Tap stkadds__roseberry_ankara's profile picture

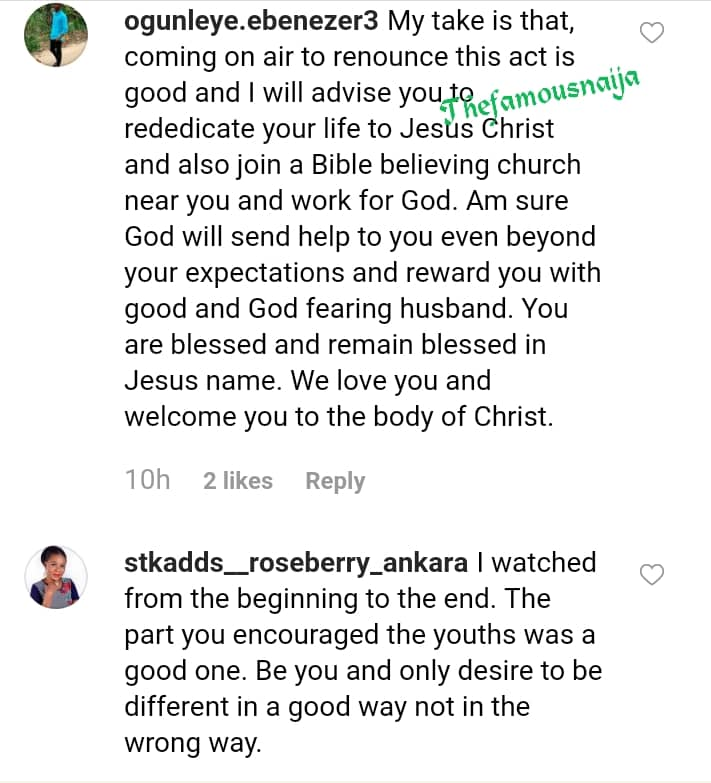(x=56, y=578)
